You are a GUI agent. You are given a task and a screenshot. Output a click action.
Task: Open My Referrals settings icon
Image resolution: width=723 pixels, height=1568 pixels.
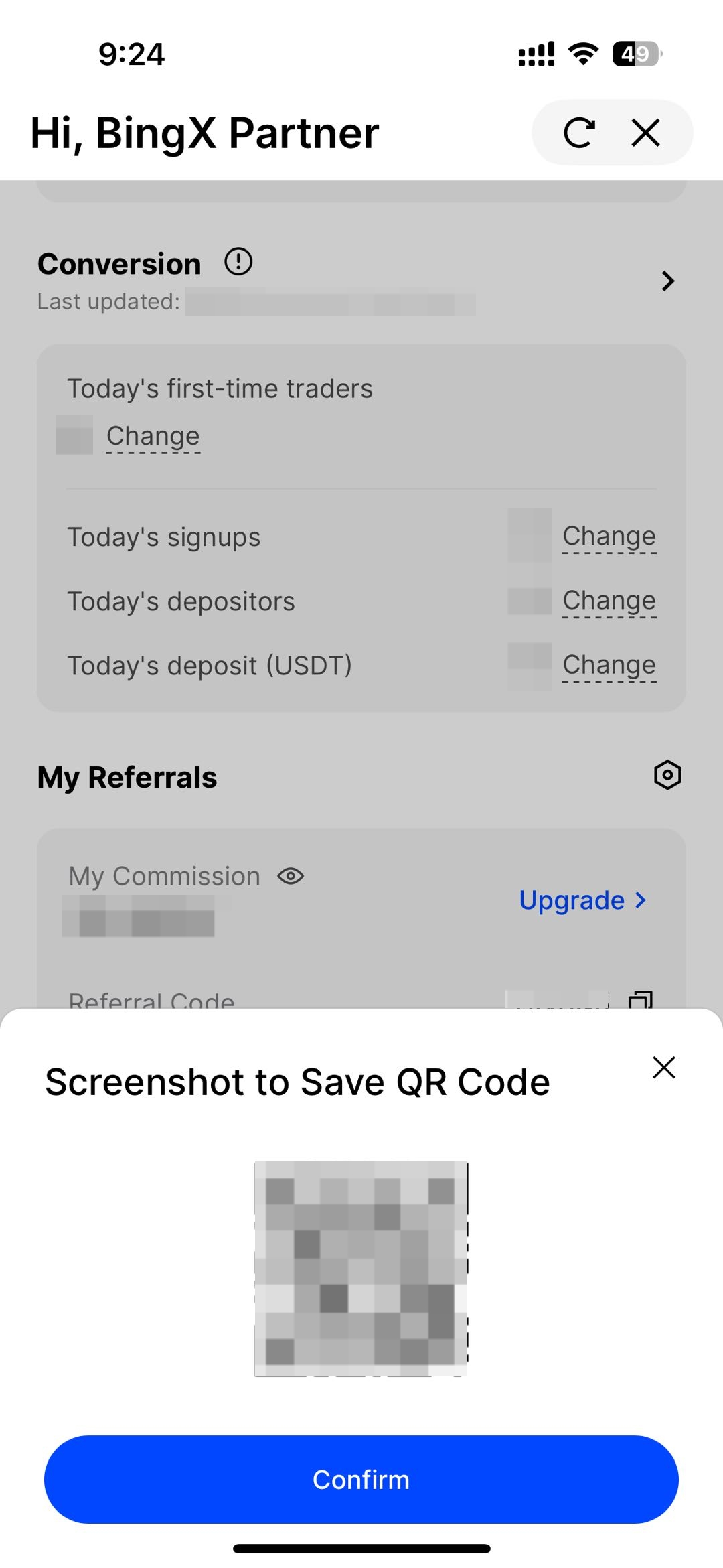click(x=667, y=775)
